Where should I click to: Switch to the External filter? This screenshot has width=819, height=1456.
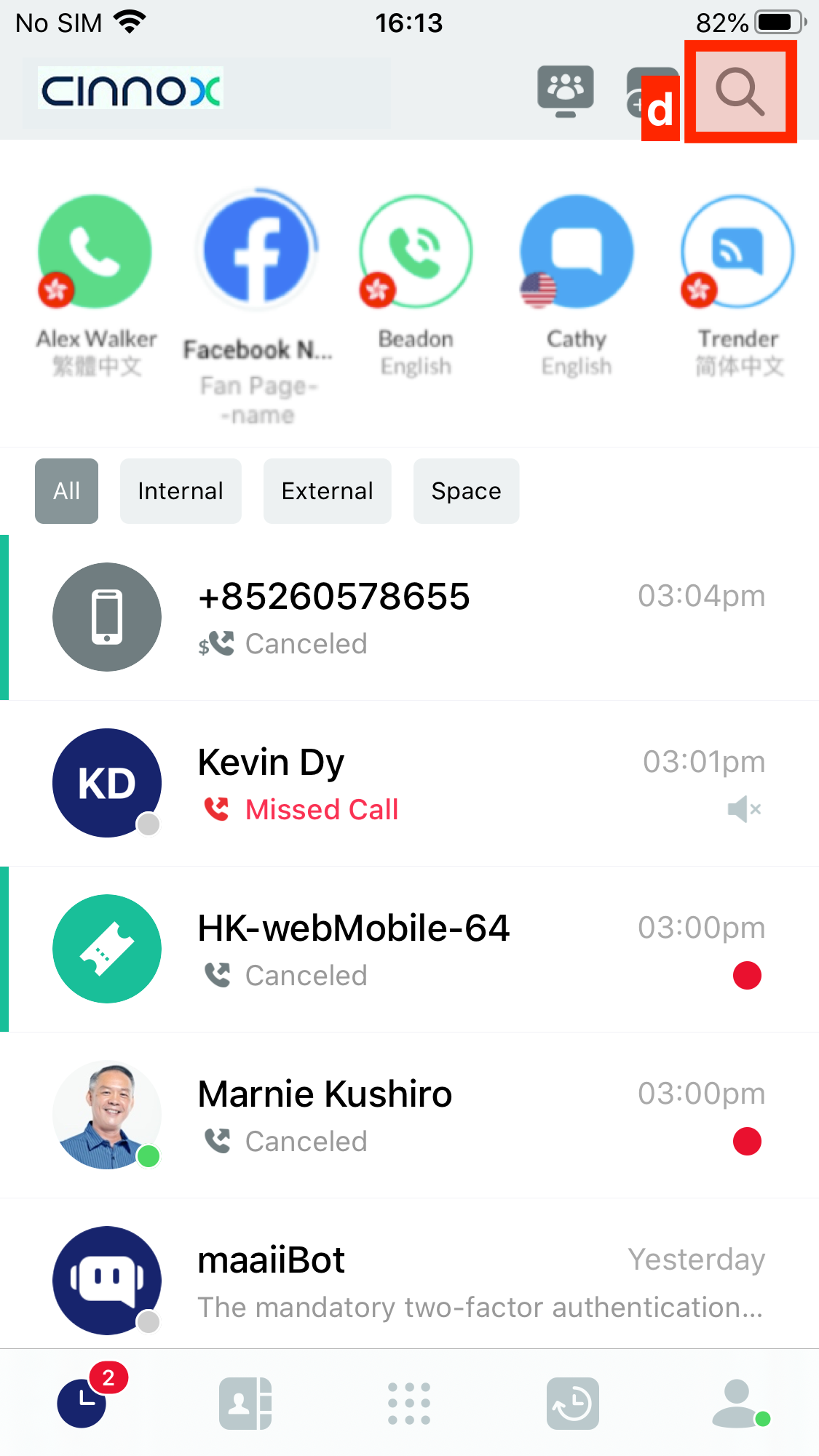click(327, 491)
